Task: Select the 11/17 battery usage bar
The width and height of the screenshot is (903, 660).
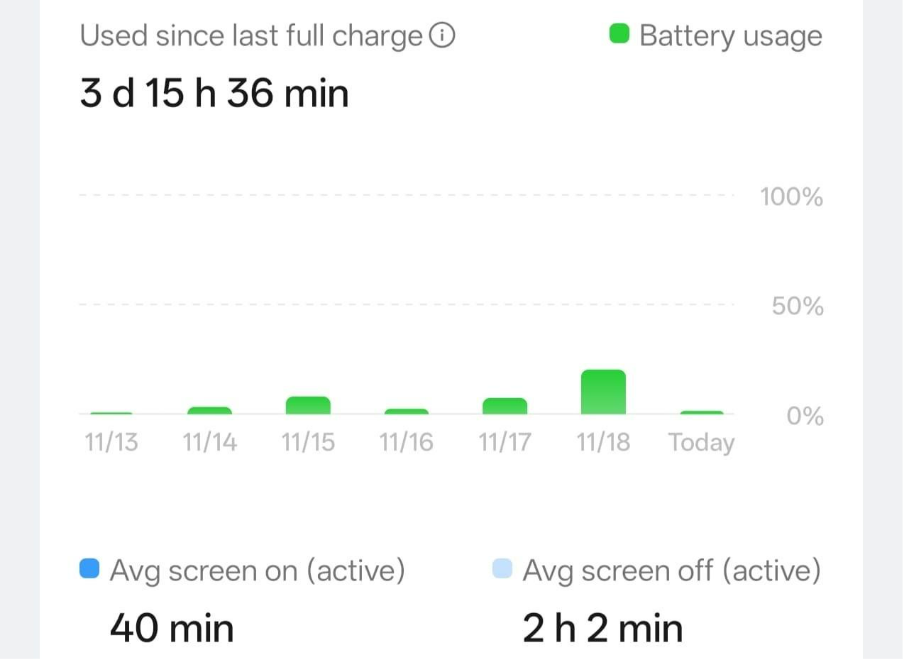Action: (505, 406)
